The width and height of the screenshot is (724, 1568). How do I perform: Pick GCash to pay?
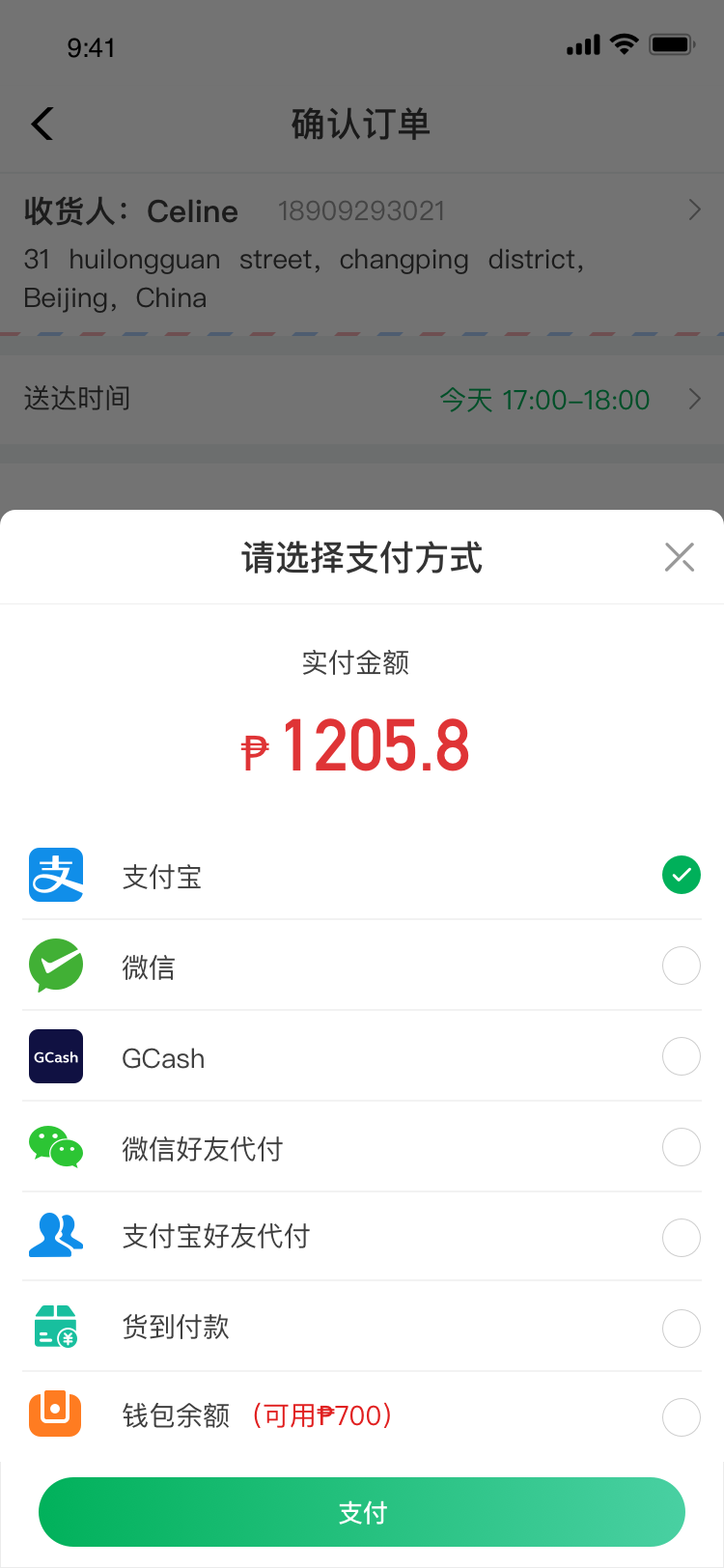[362, 1056]
